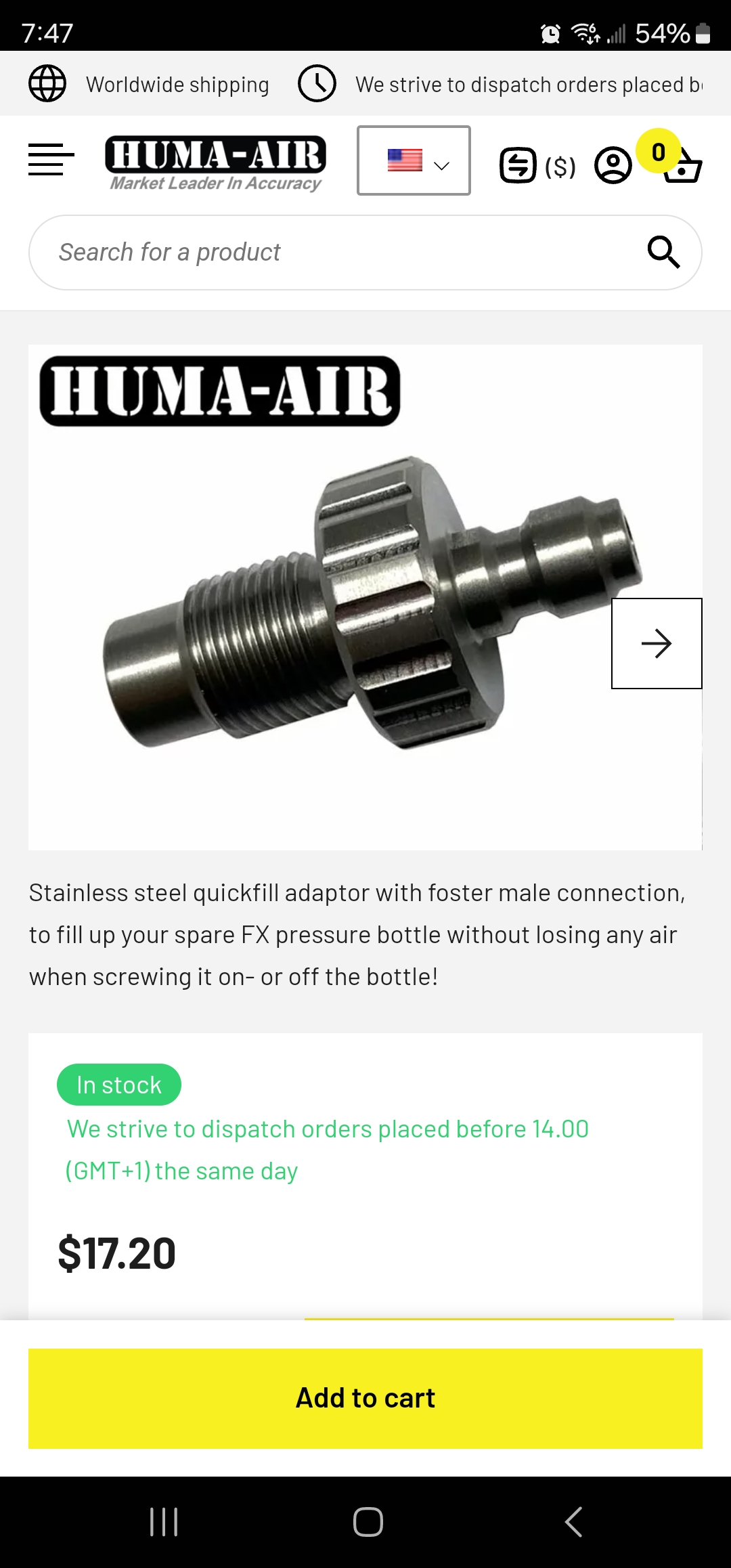Viewport: 731px width, 1568px height.
Task: Open the recent apps view
Action: (x=164, y=1522)
